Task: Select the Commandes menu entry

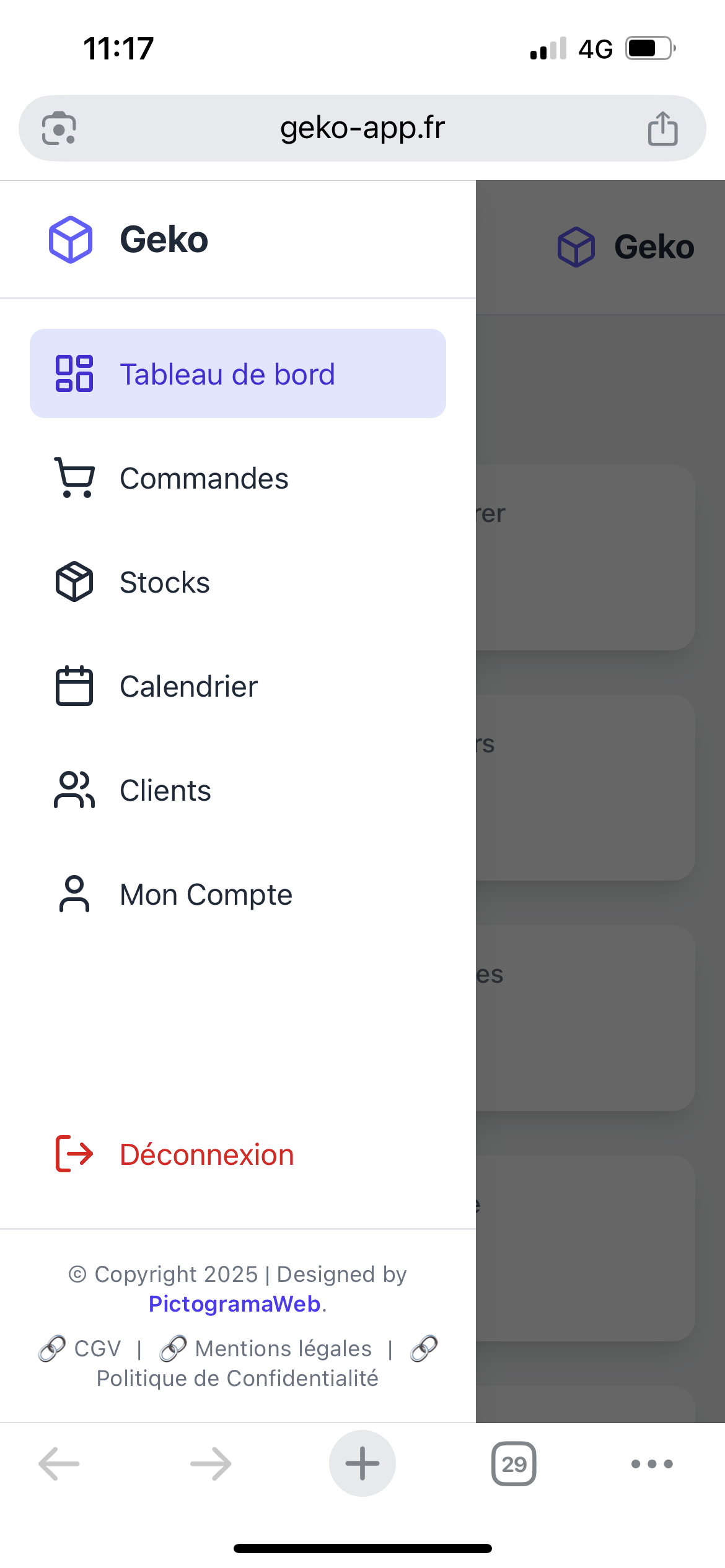Action: click(204, 478)
